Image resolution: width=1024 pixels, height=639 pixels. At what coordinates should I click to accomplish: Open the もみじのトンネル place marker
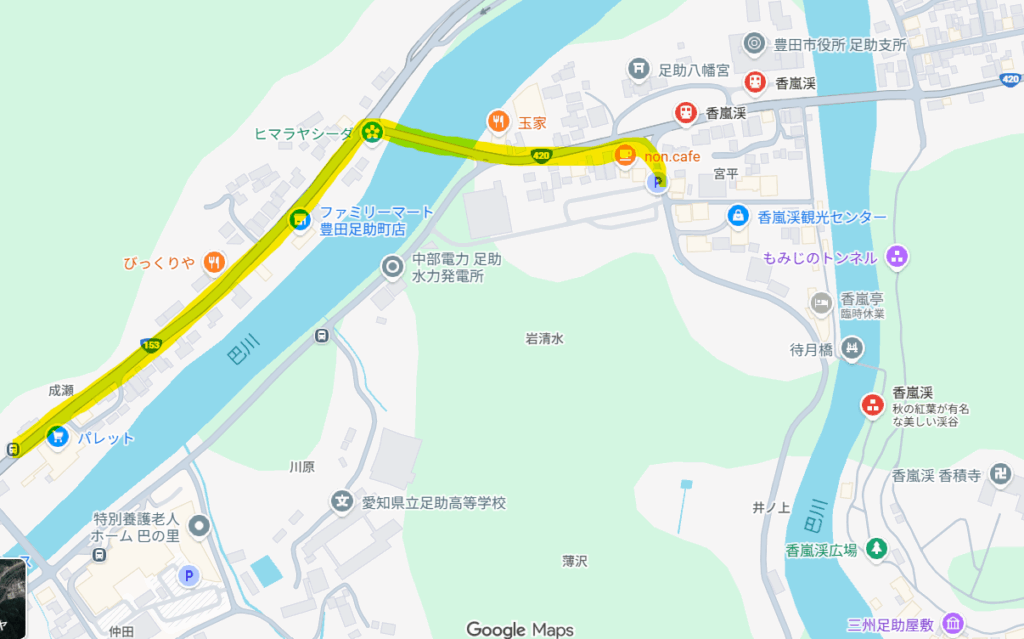[x=897, y=257]
